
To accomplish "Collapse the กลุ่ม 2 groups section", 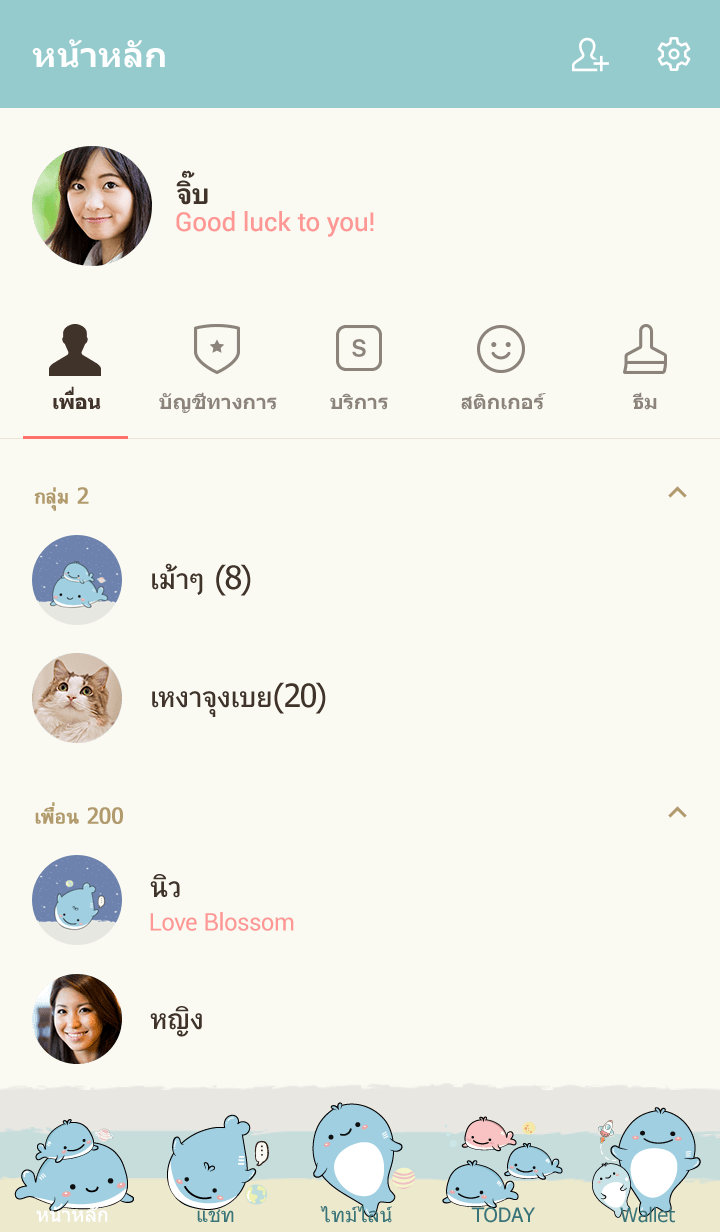I will tap(677, 492).
